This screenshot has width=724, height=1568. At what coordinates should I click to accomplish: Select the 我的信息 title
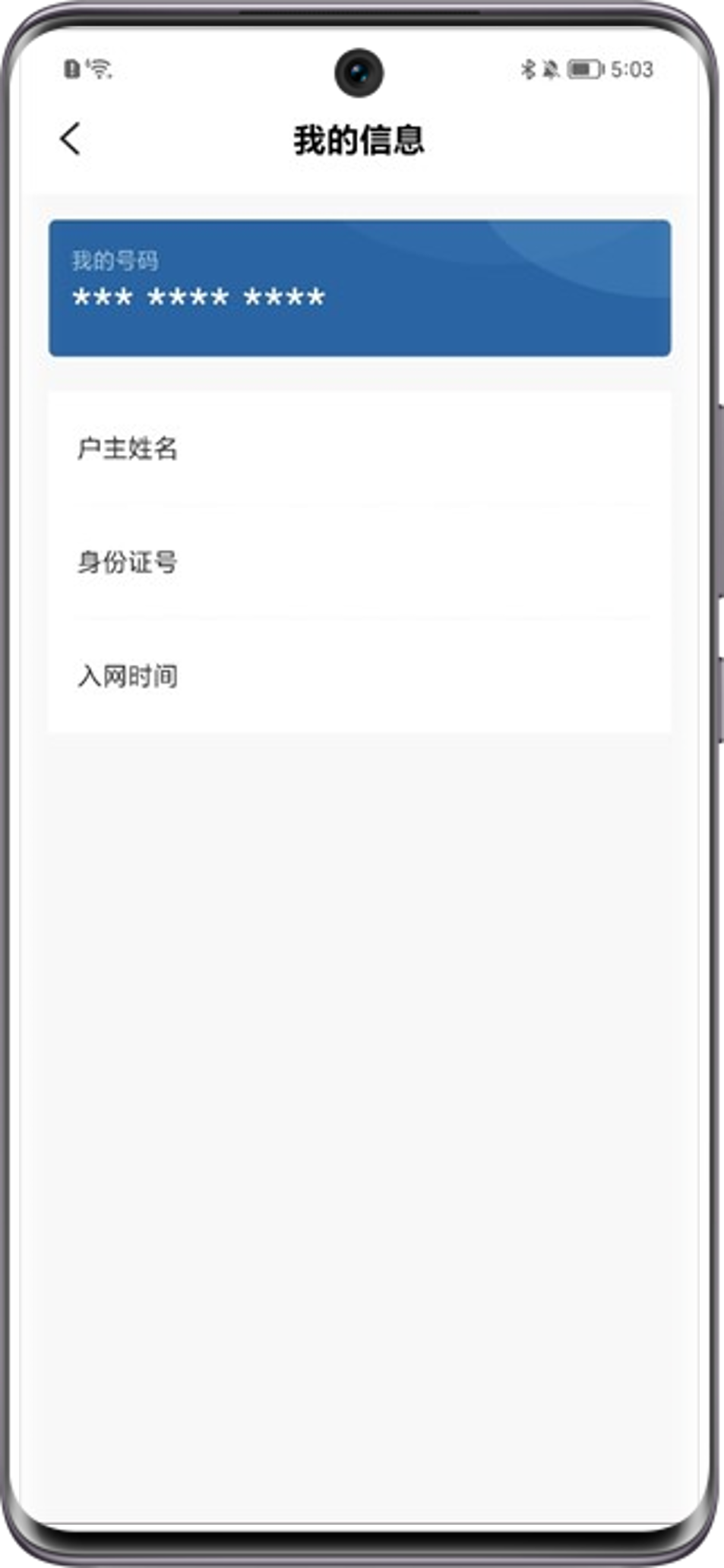tap(359, 139)
